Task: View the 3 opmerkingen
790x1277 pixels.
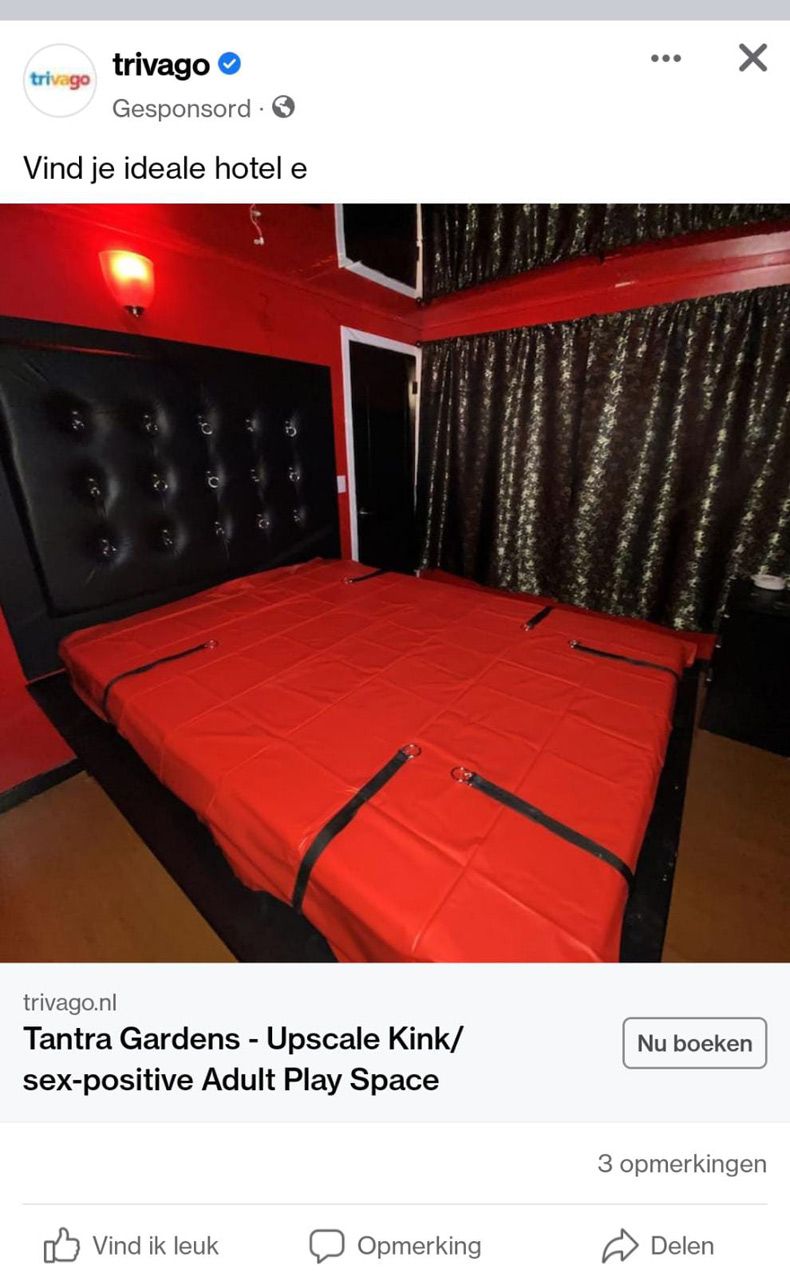Action: click(682, 1164)
